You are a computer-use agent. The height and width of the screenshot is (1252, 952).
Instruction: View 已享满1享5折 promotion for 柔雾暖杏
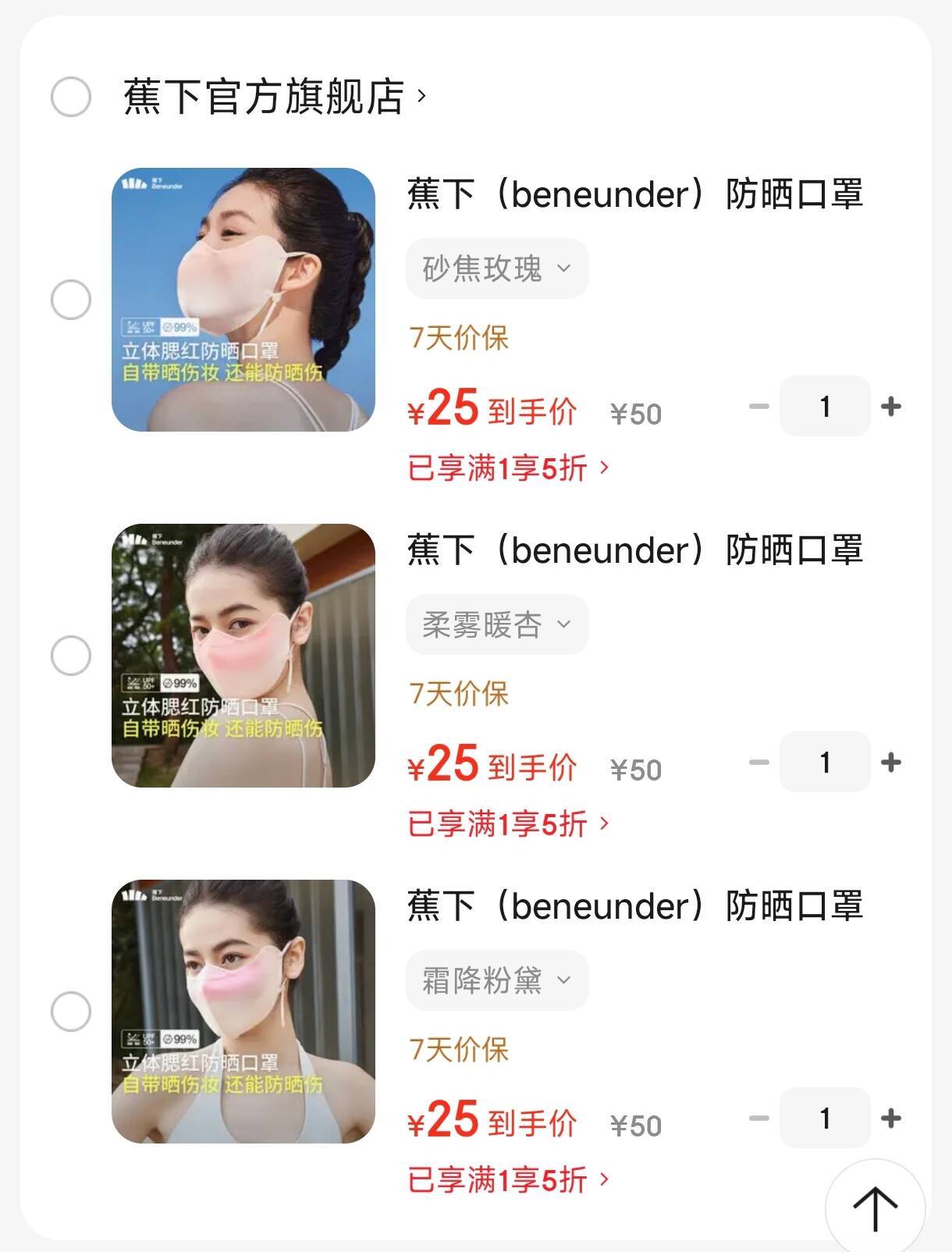(x=508, y=824)
